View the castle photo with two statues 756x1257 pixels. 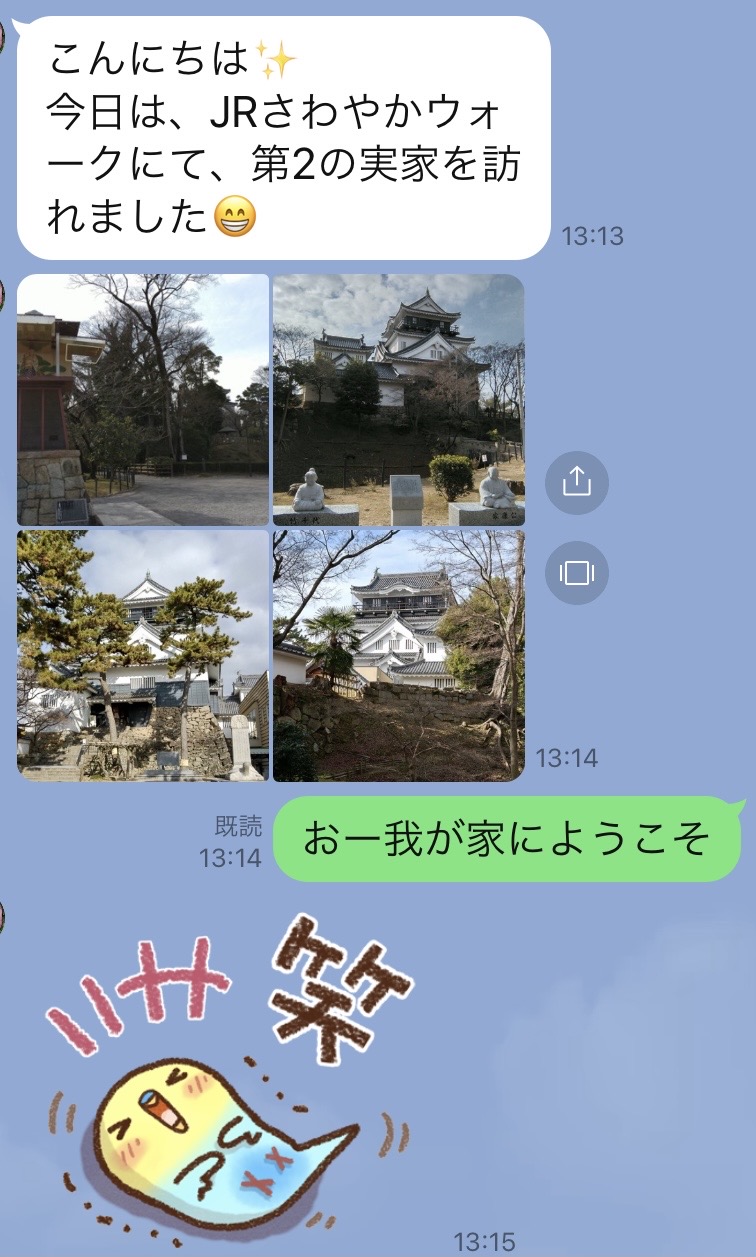(x=398, y=400)
